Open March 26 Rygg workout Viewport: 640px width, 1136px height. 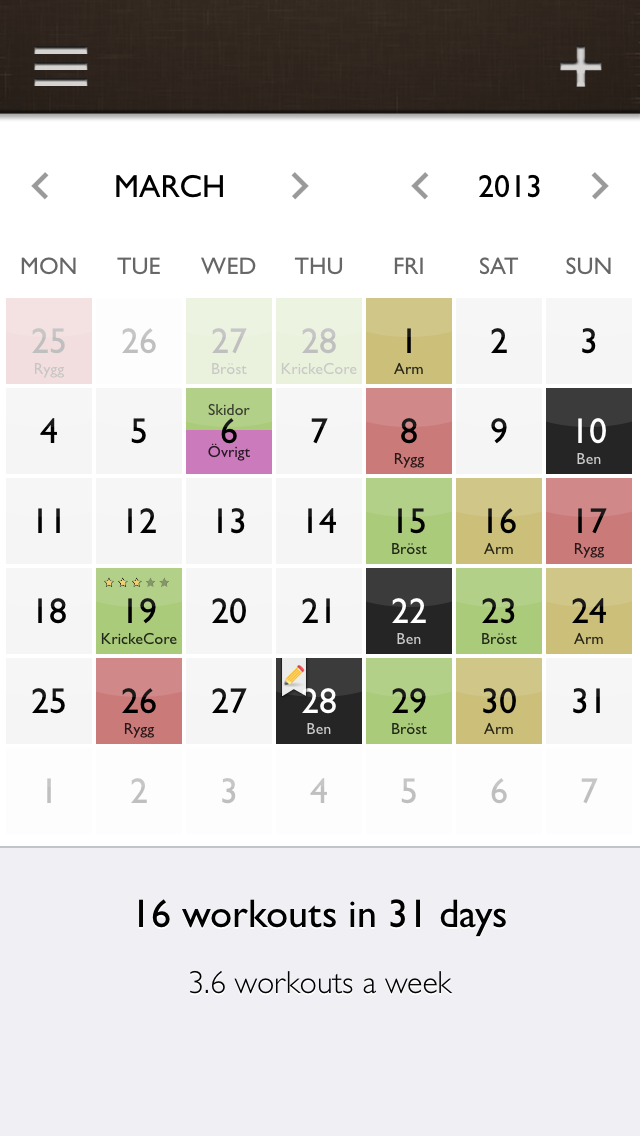[139, 701]
